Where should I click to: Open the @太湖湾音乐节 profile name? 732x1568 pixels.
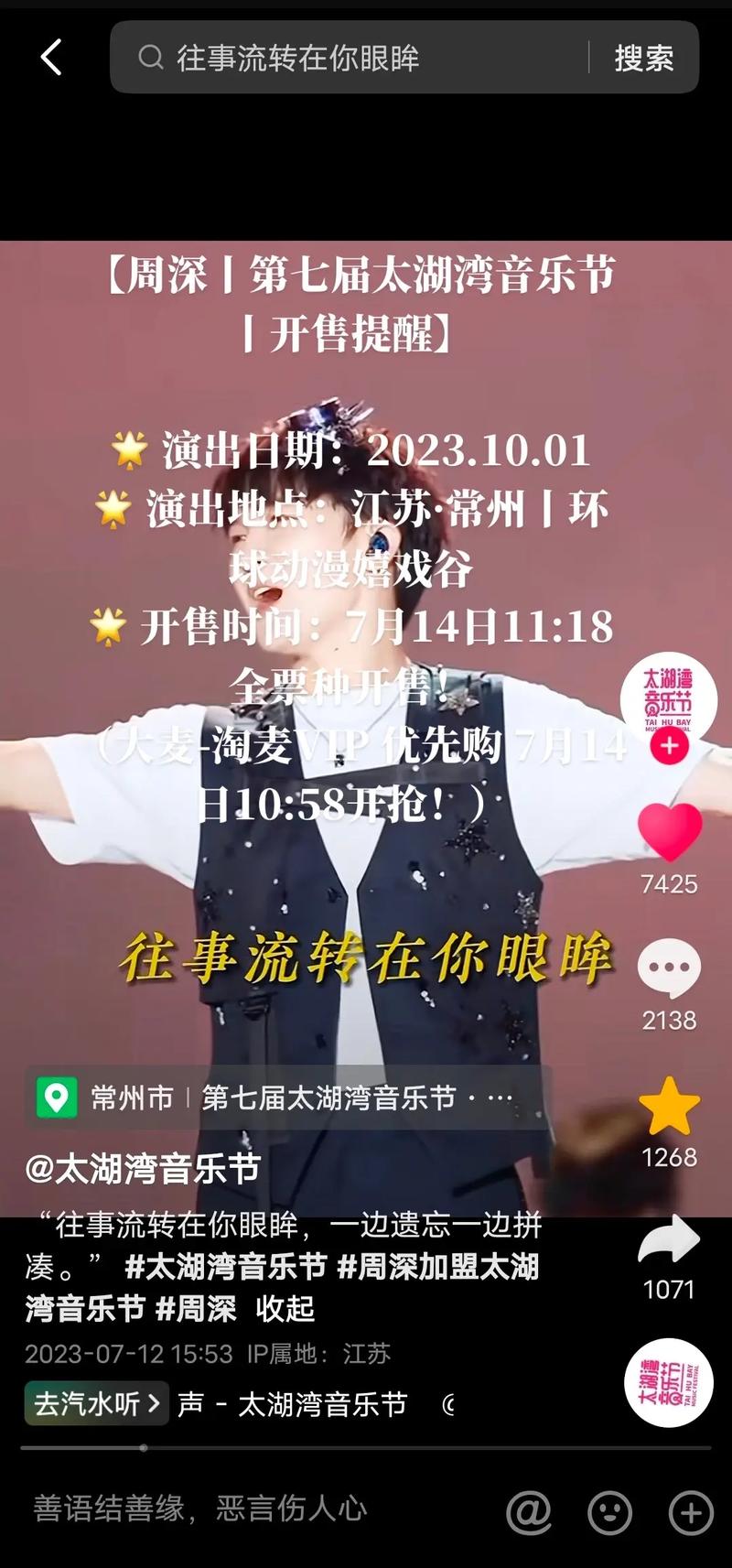pos(144,1168)
